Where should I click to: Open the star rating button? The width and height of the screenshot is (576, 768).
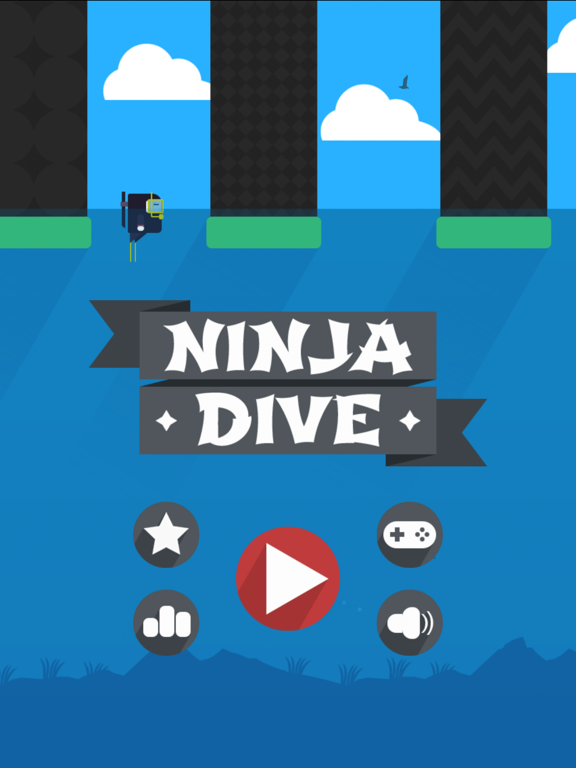point(166,534)
